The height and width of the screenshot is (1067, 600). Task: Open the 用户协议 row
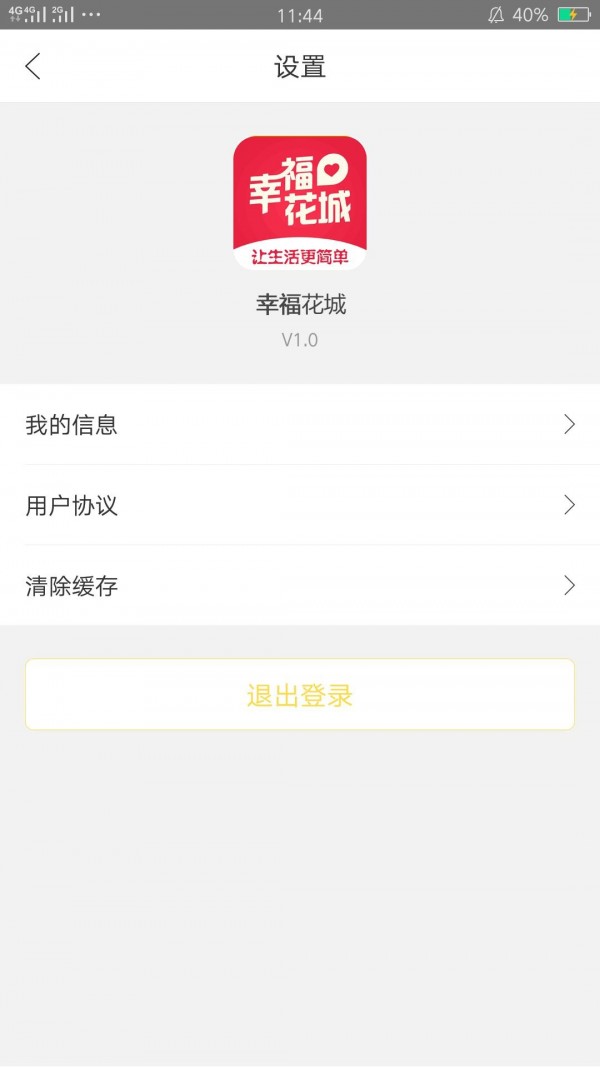click(x=300, y=505)
